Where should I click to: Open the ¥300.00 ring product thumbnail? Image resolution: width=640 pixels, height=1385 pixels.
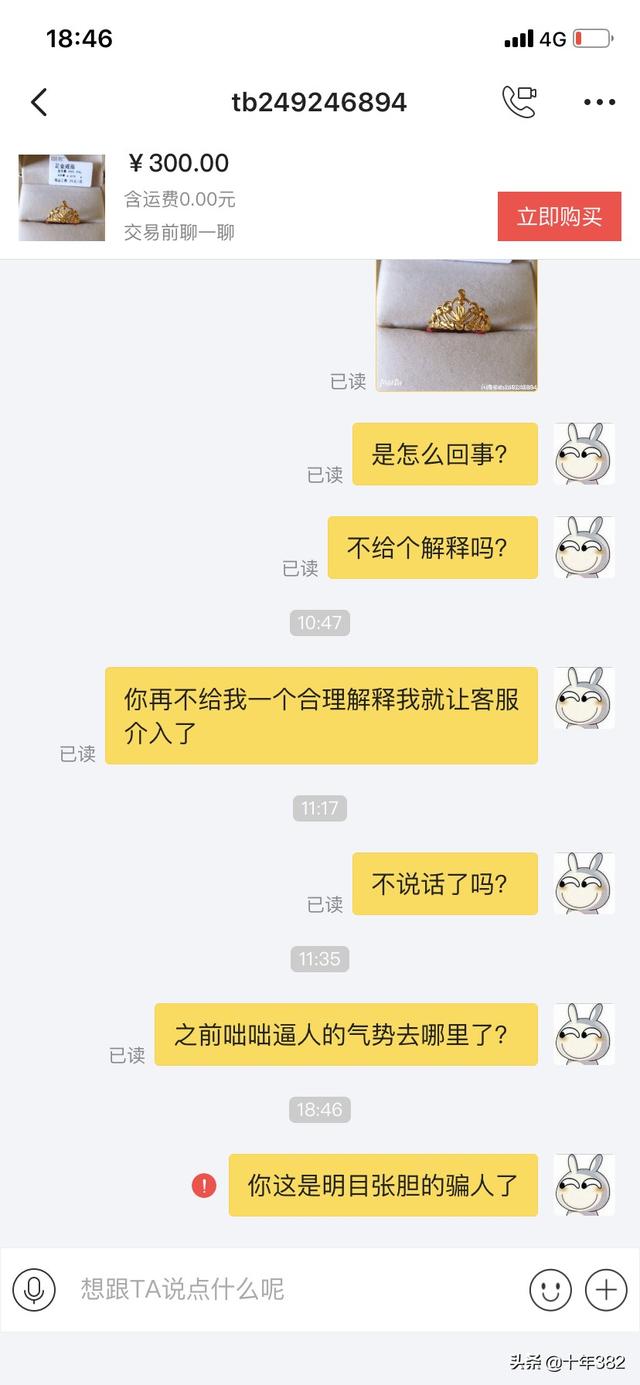[62, 198]
